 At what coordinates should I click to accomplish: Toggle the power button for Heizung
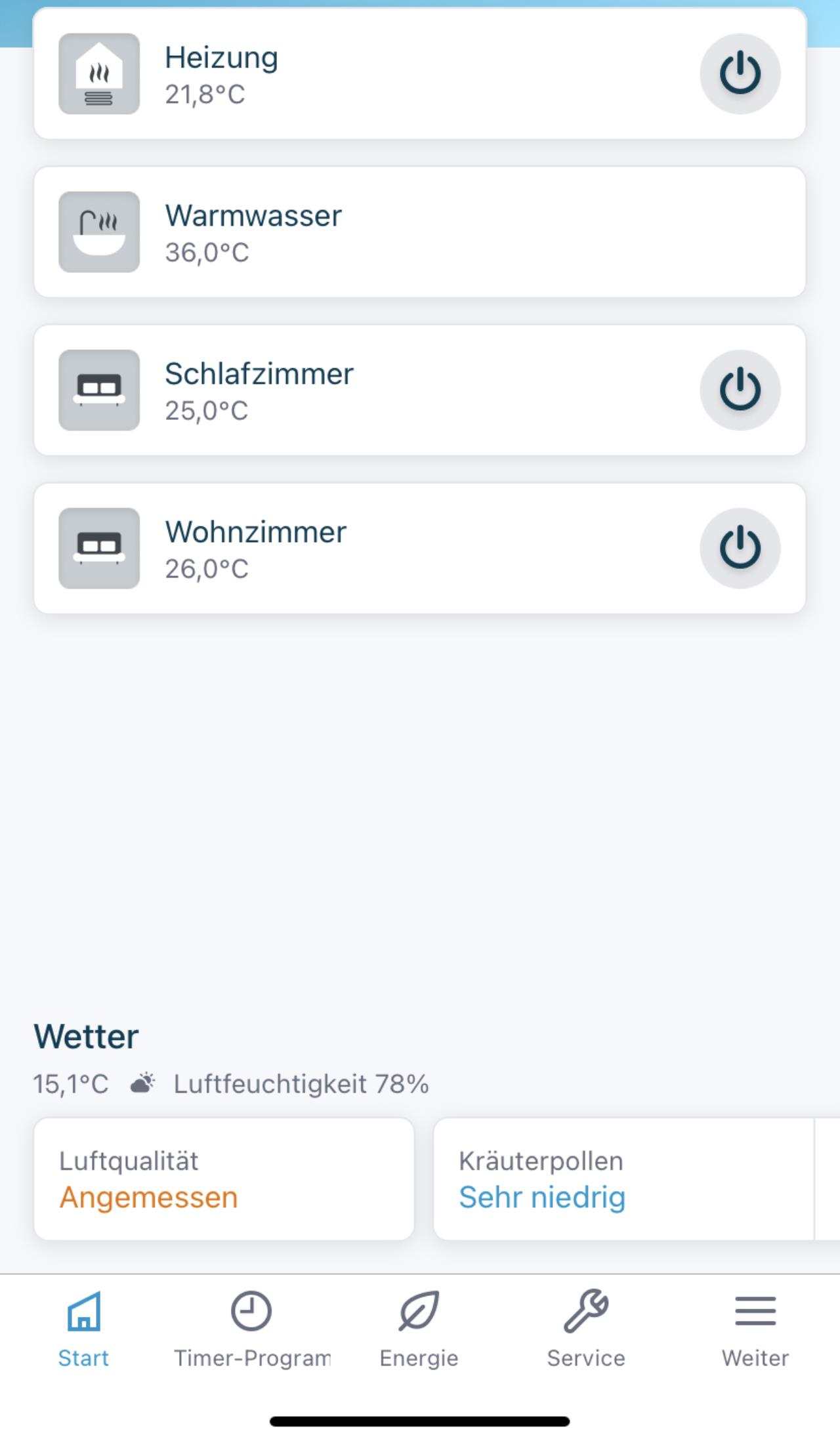pyautogui.click(x=740, y=73)
